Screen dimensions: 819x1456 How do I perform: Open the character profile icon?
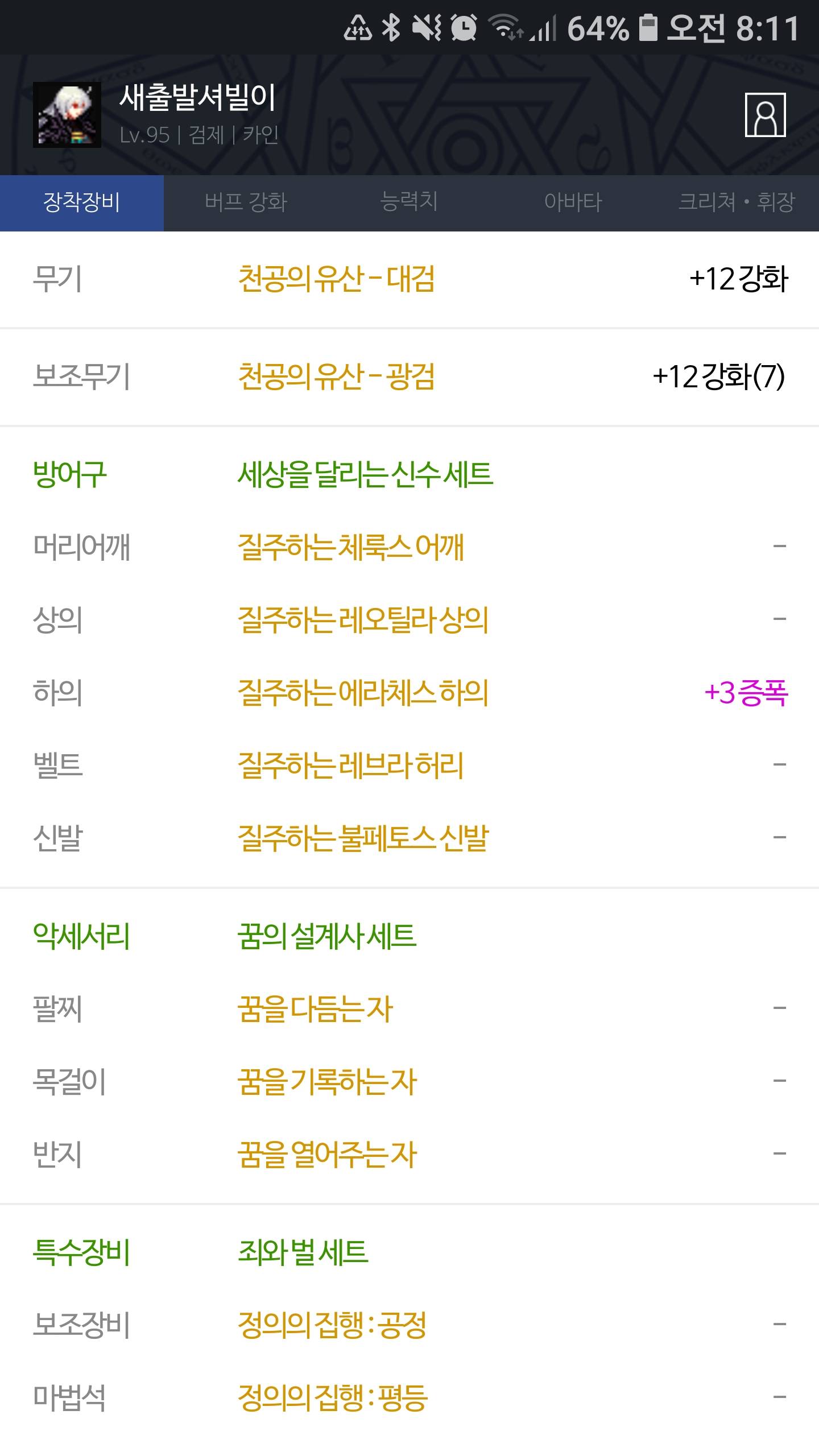coord(765,115)
